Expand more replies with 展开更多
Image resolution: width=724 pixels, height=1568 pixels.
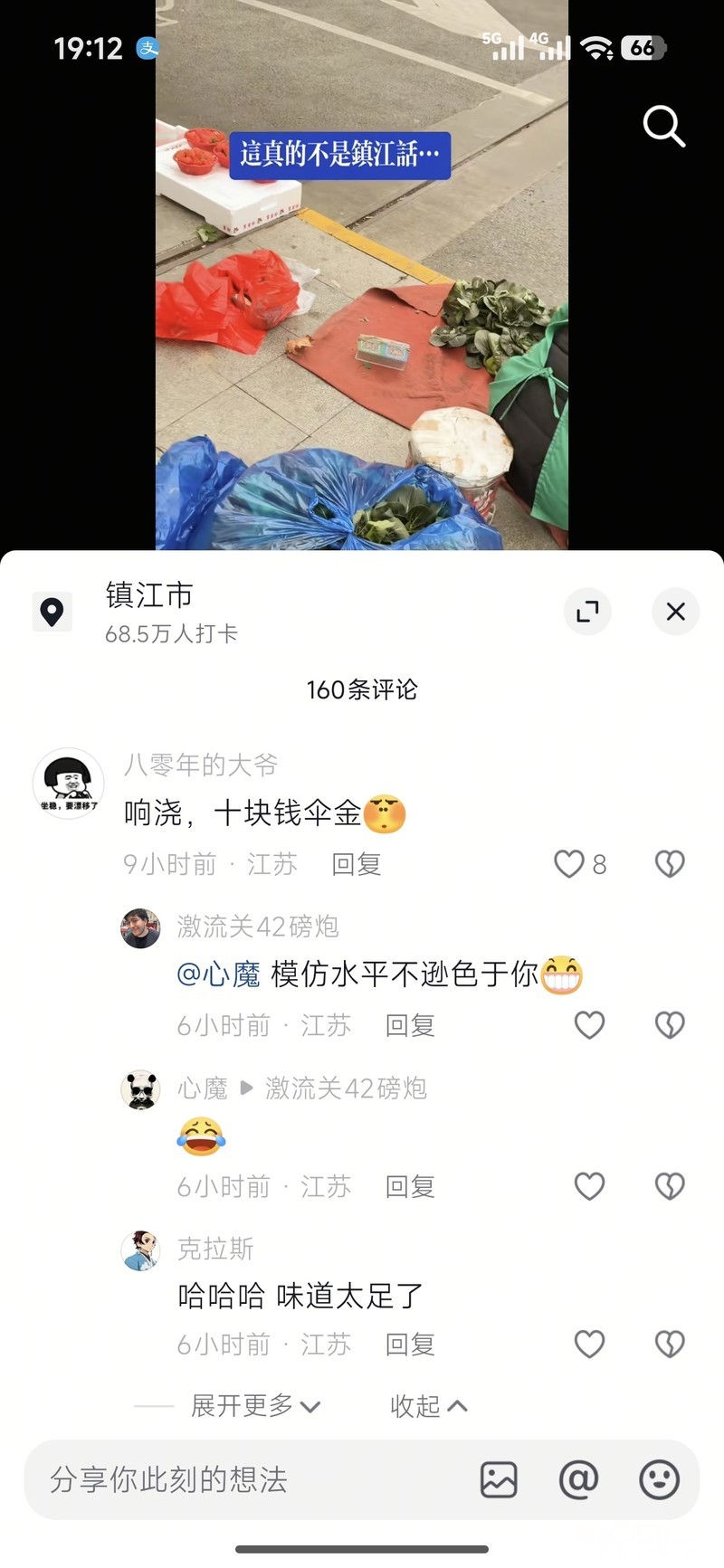pos(255,1405)
